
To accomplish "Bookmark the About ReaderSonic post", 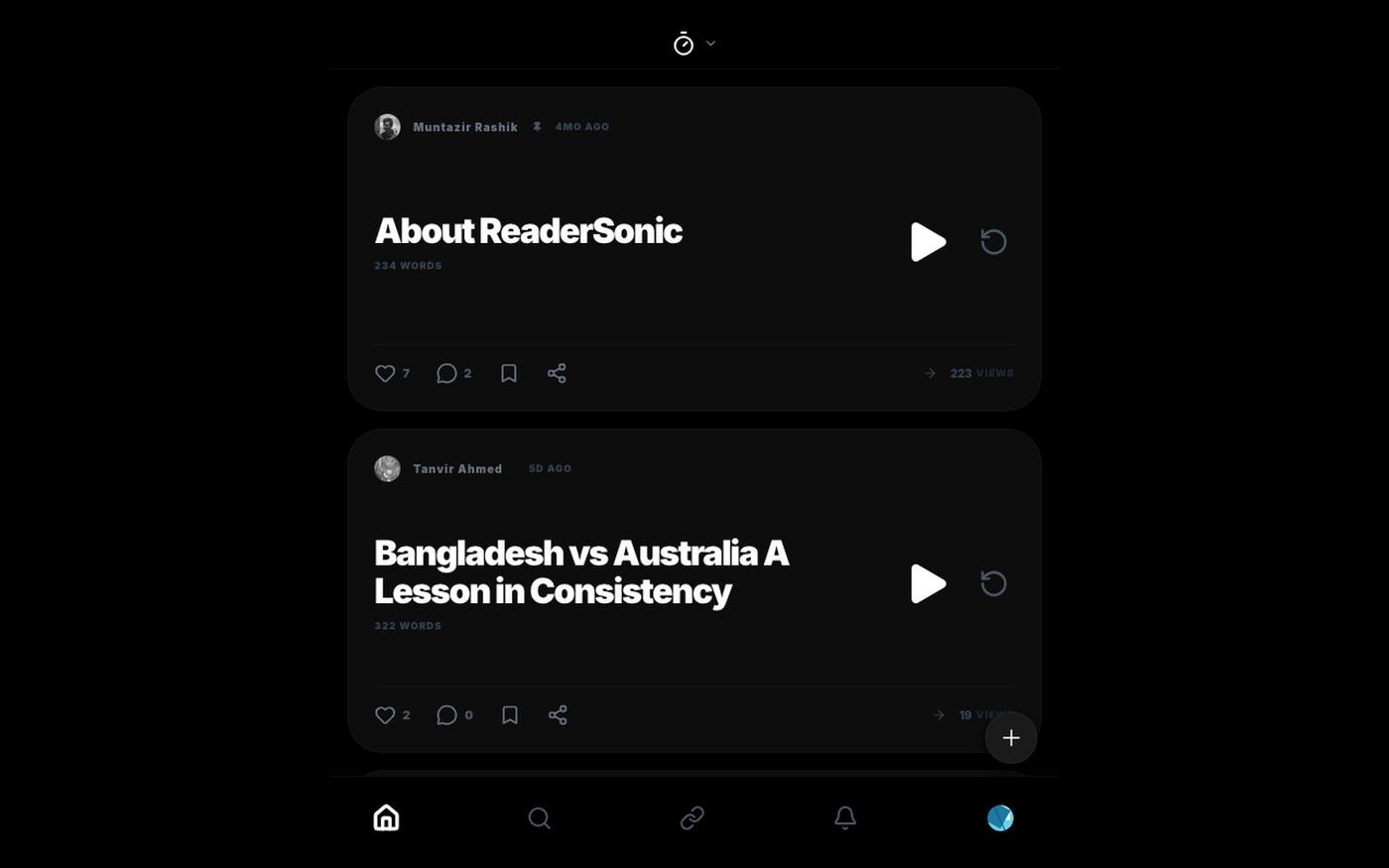I will pyautogui.click(x=509, y=373).
